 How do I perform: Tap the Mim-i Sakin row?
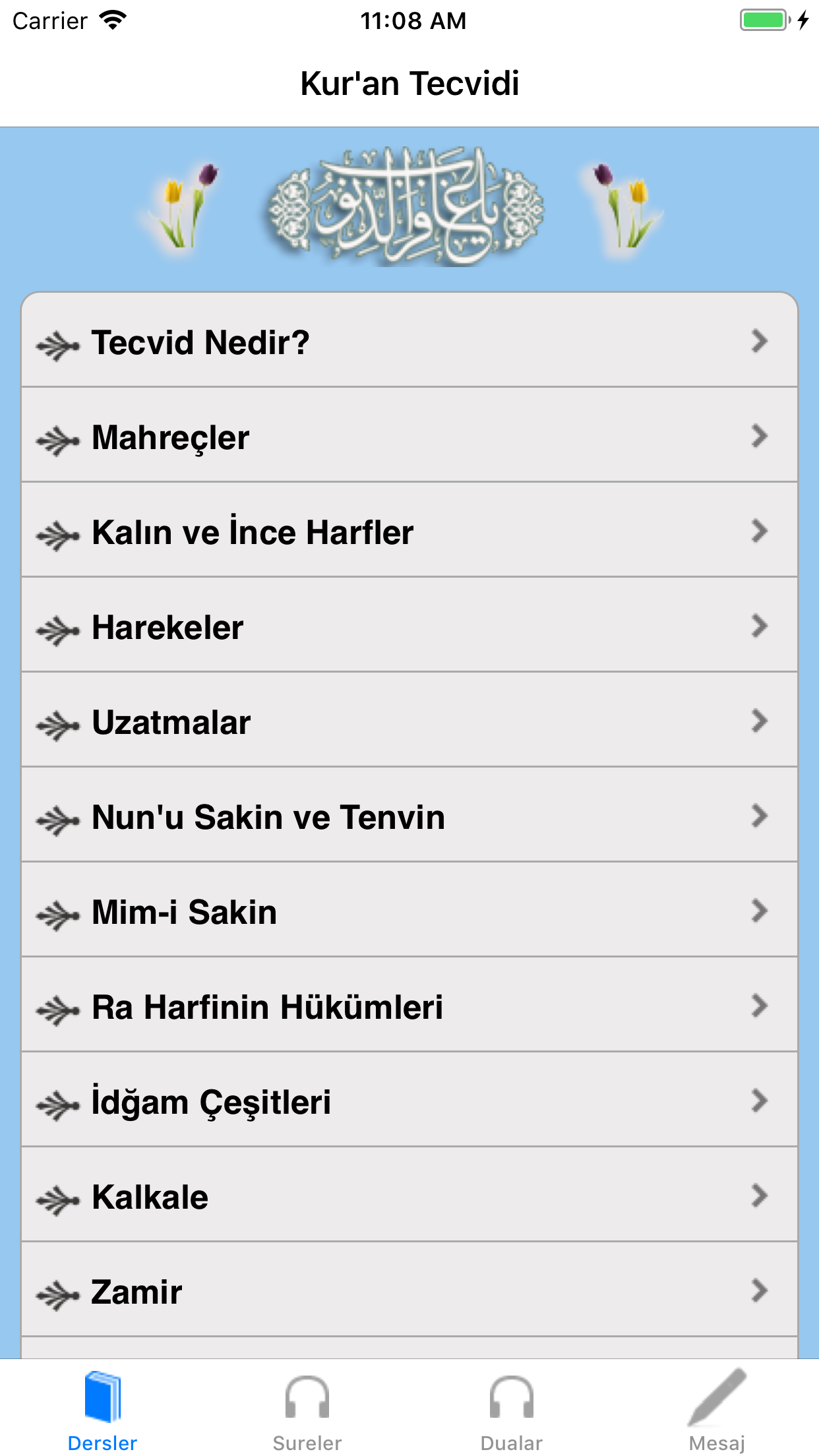pos(409,911)
